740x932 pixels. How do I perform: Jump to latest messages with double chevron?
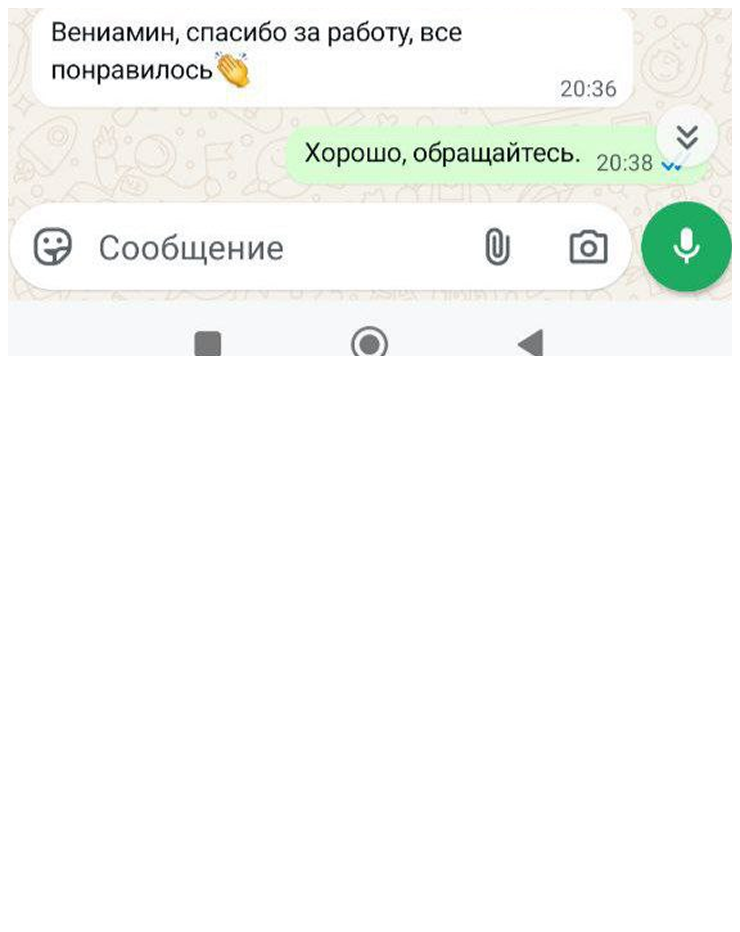(687, 137)
